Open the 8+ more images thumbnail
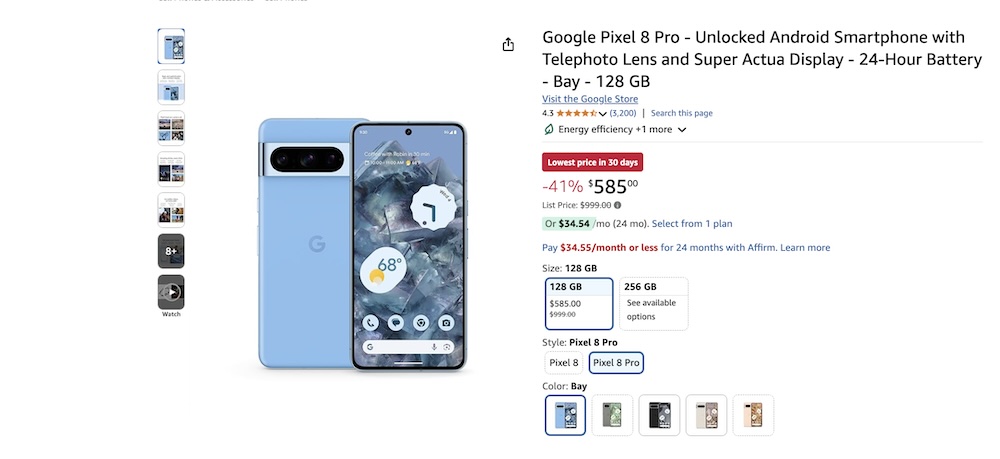The image size is (1000, 459). point(171,251)
